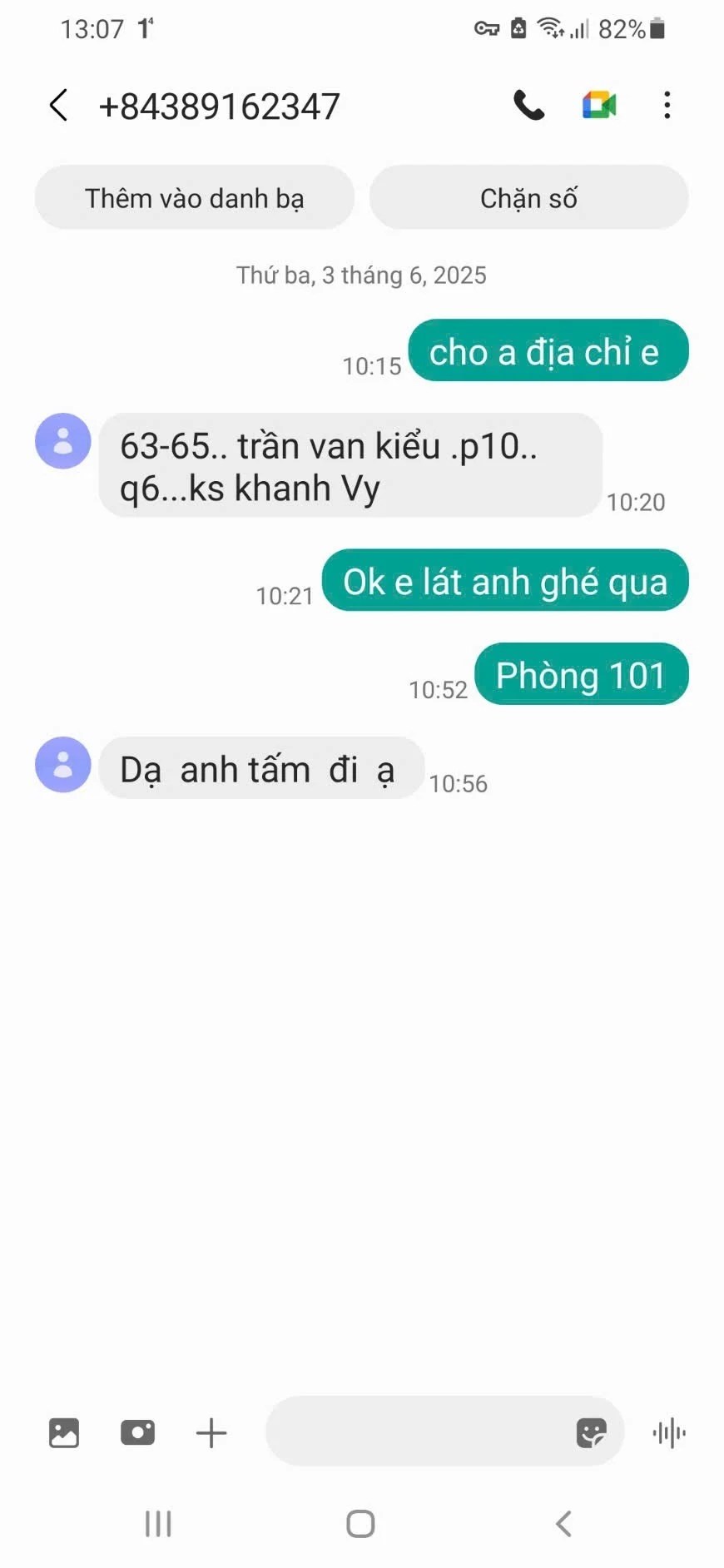Open the gallery image attachment icon
Viewport: 724px width, 1568px height.
coord(64,1432)
